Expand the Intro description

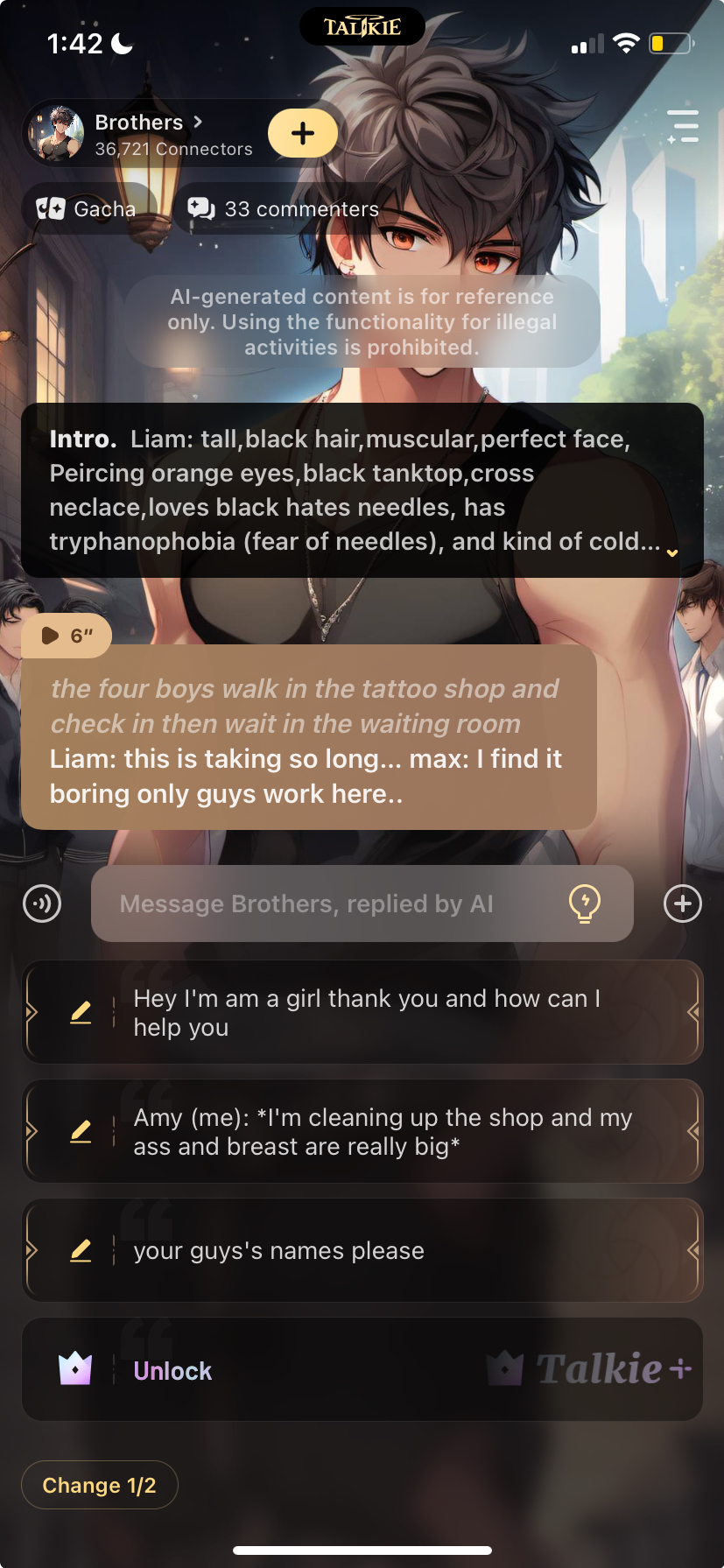pos(671,552)
